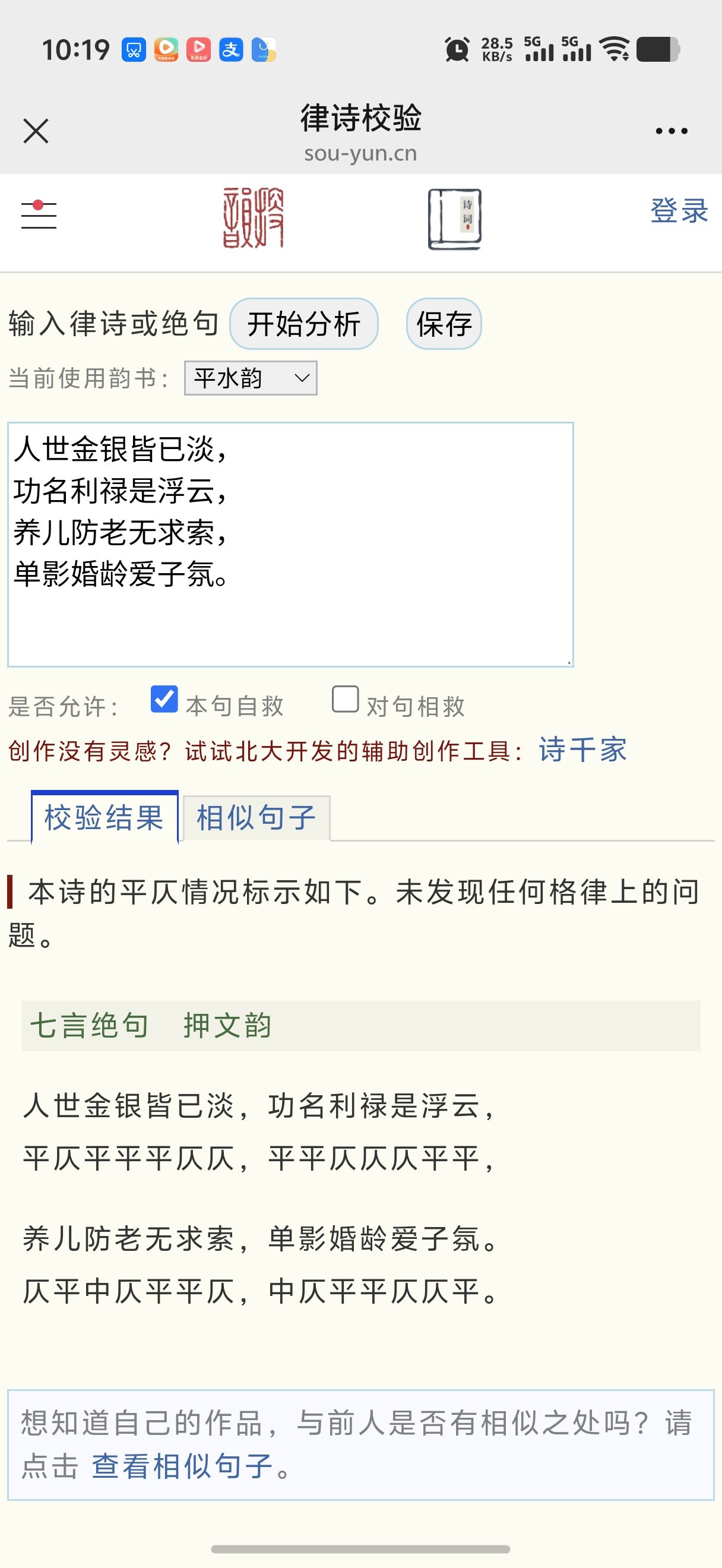Close the 律诗校验 web page
722x1568 pixels.
tap(36, 131)
